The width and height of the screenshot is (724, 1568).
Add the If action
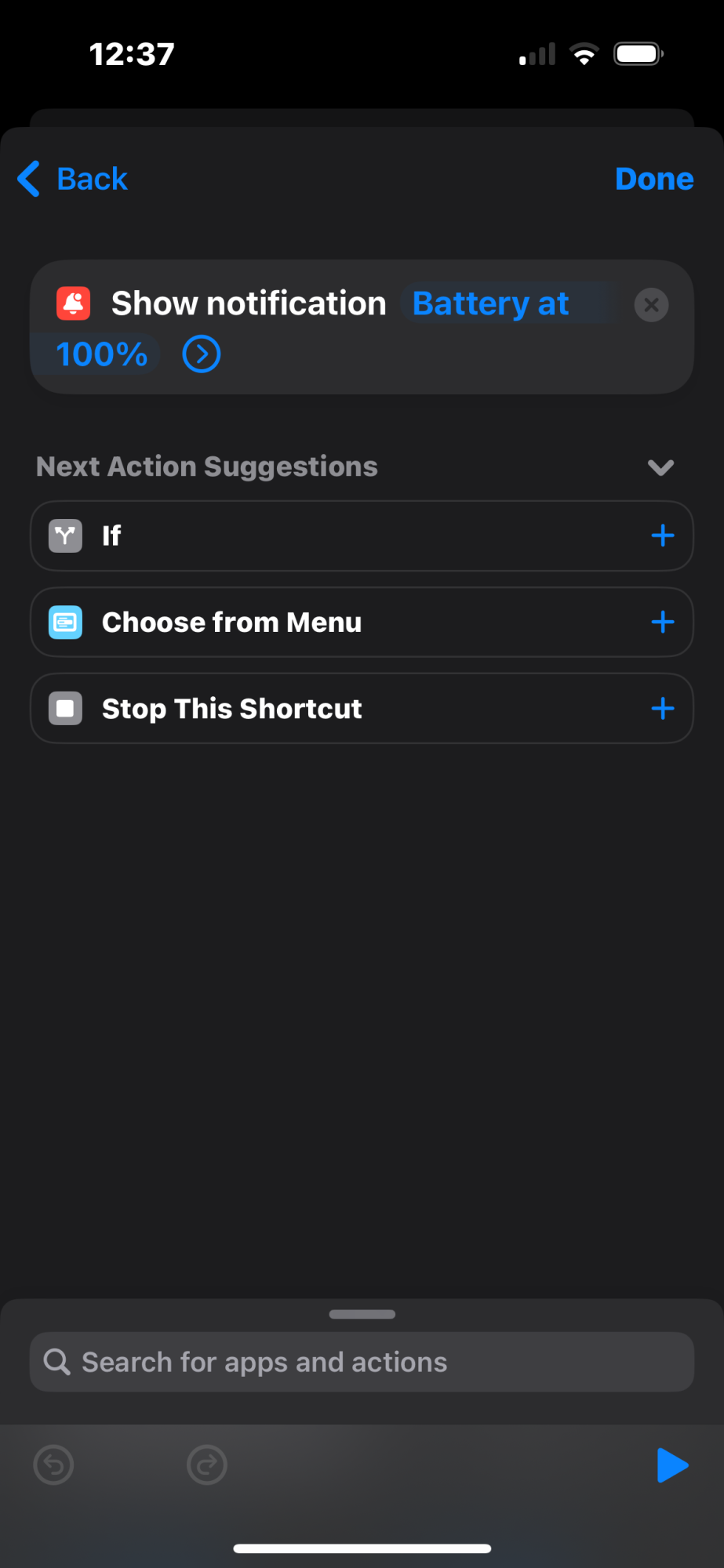coord(662,536)
